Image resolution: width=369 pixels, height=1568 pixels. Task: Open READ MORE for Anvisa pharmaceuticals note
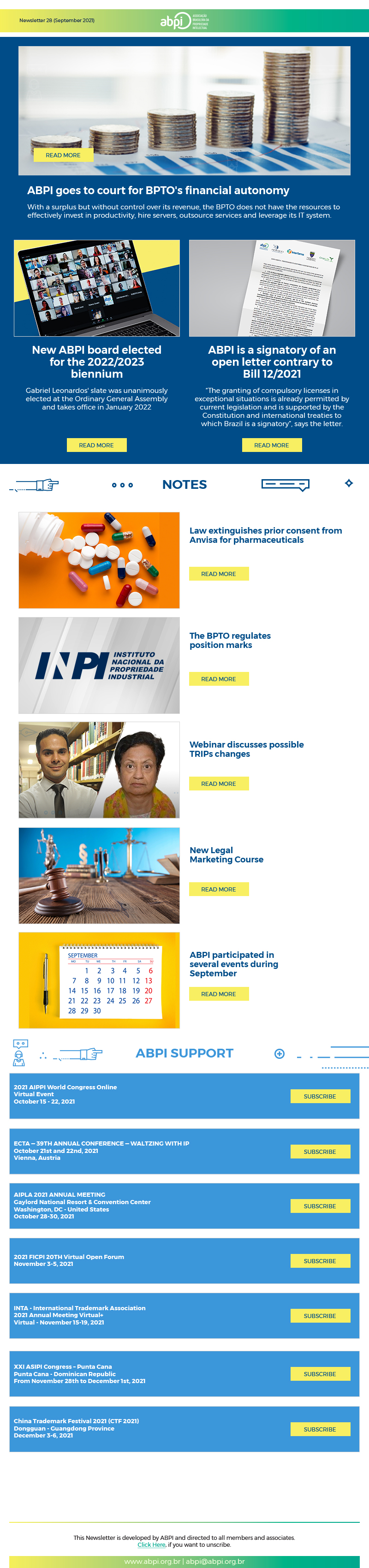[x=219, y=574]
